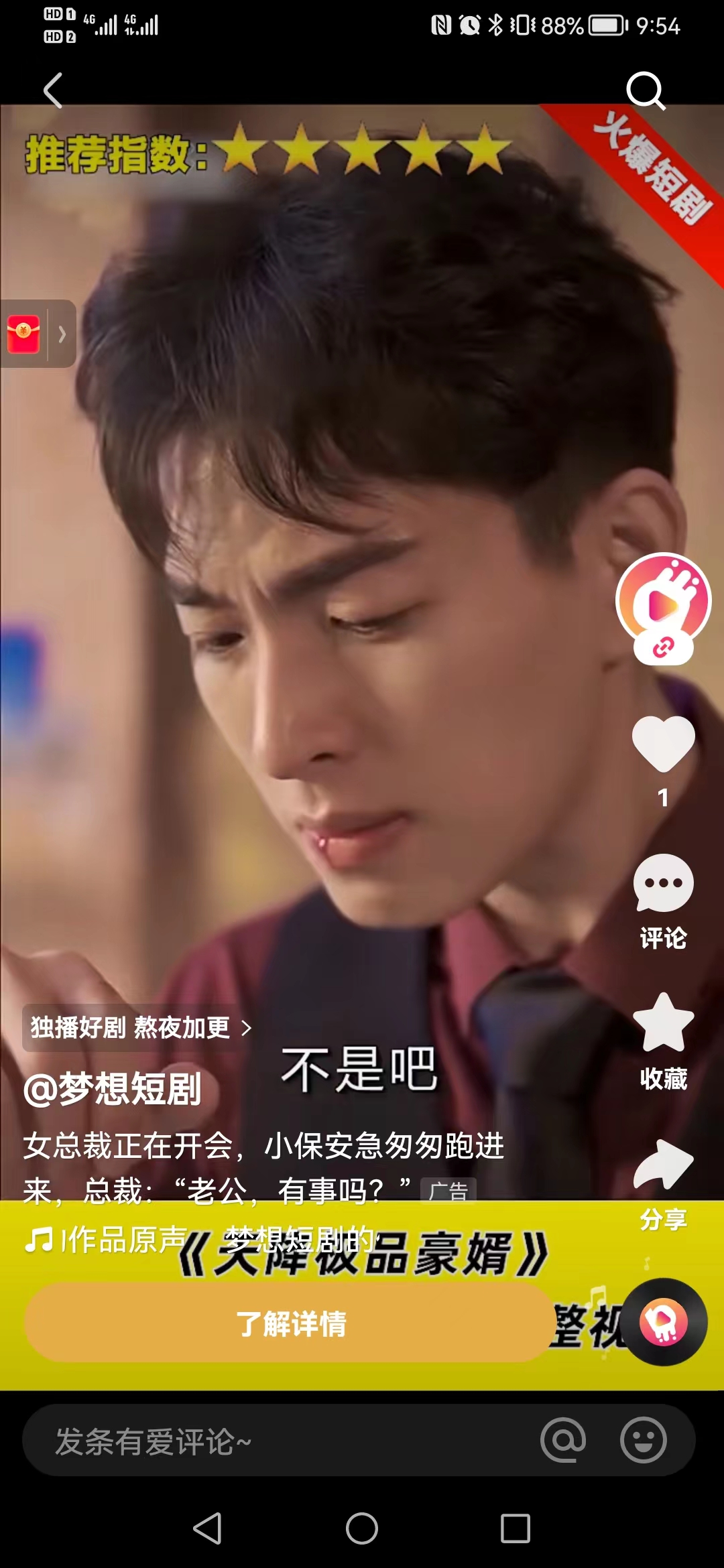Image resolution: width=724 pixels, height=1568 pixels.
Task: Tap the 了解详情 button
Action: (290, 1323)
